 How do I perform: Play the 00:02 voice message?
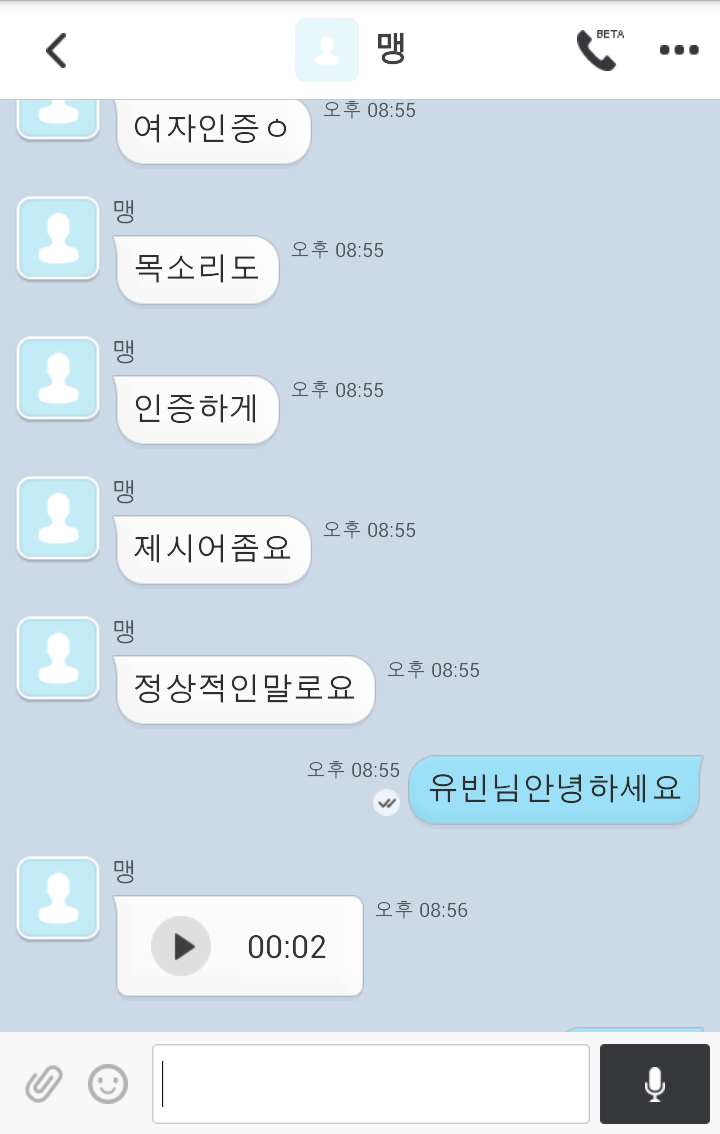181,946
